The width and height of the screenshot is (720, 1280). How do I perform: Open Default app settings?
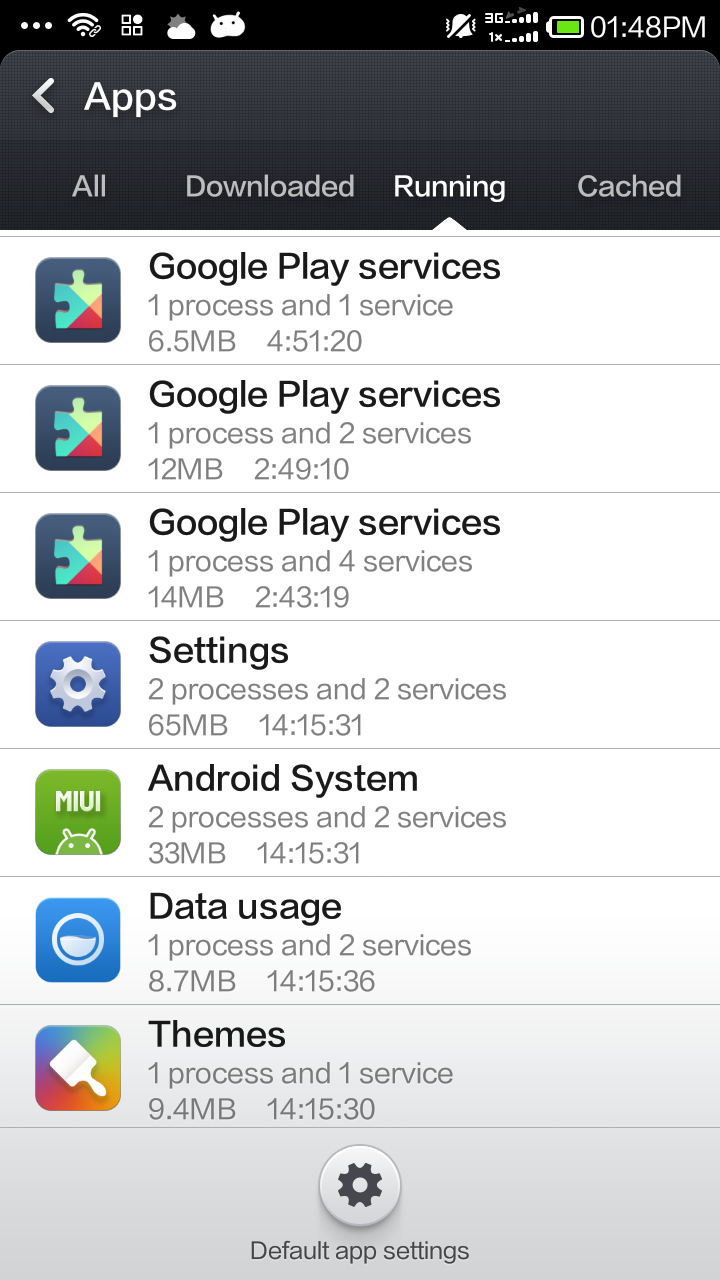(360, 1188)
